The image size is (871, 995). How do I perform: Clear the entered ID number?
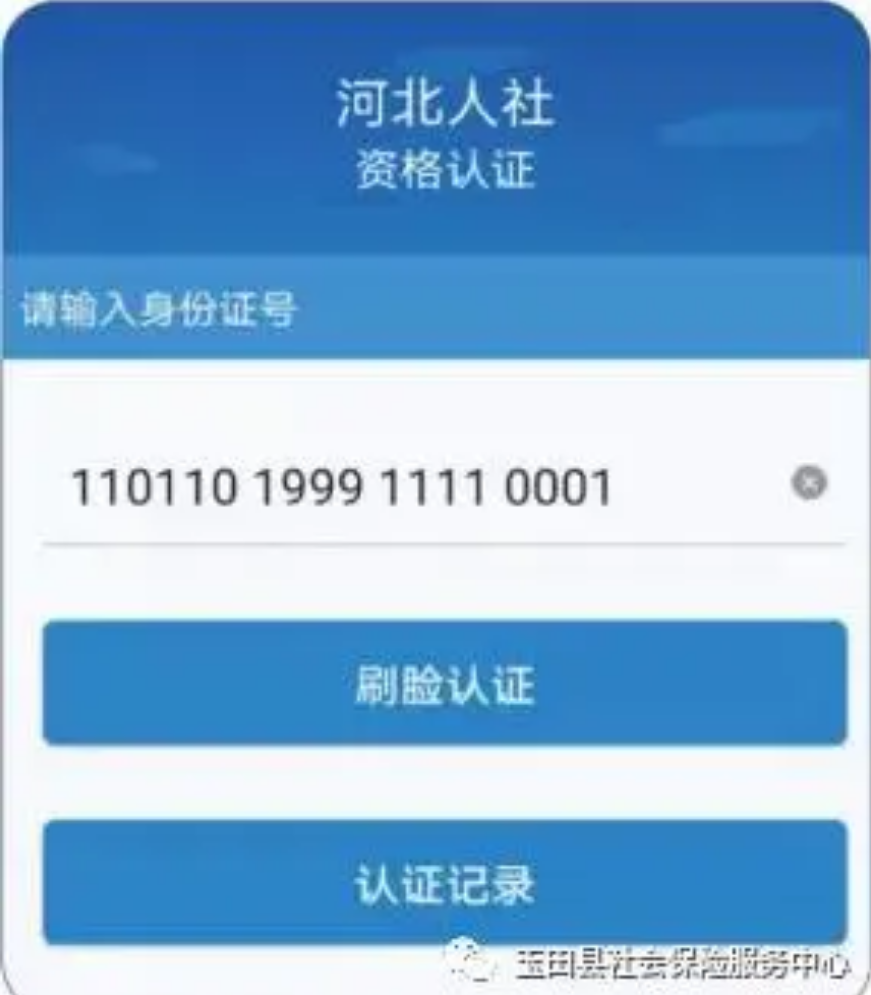[x=809, y=484]
